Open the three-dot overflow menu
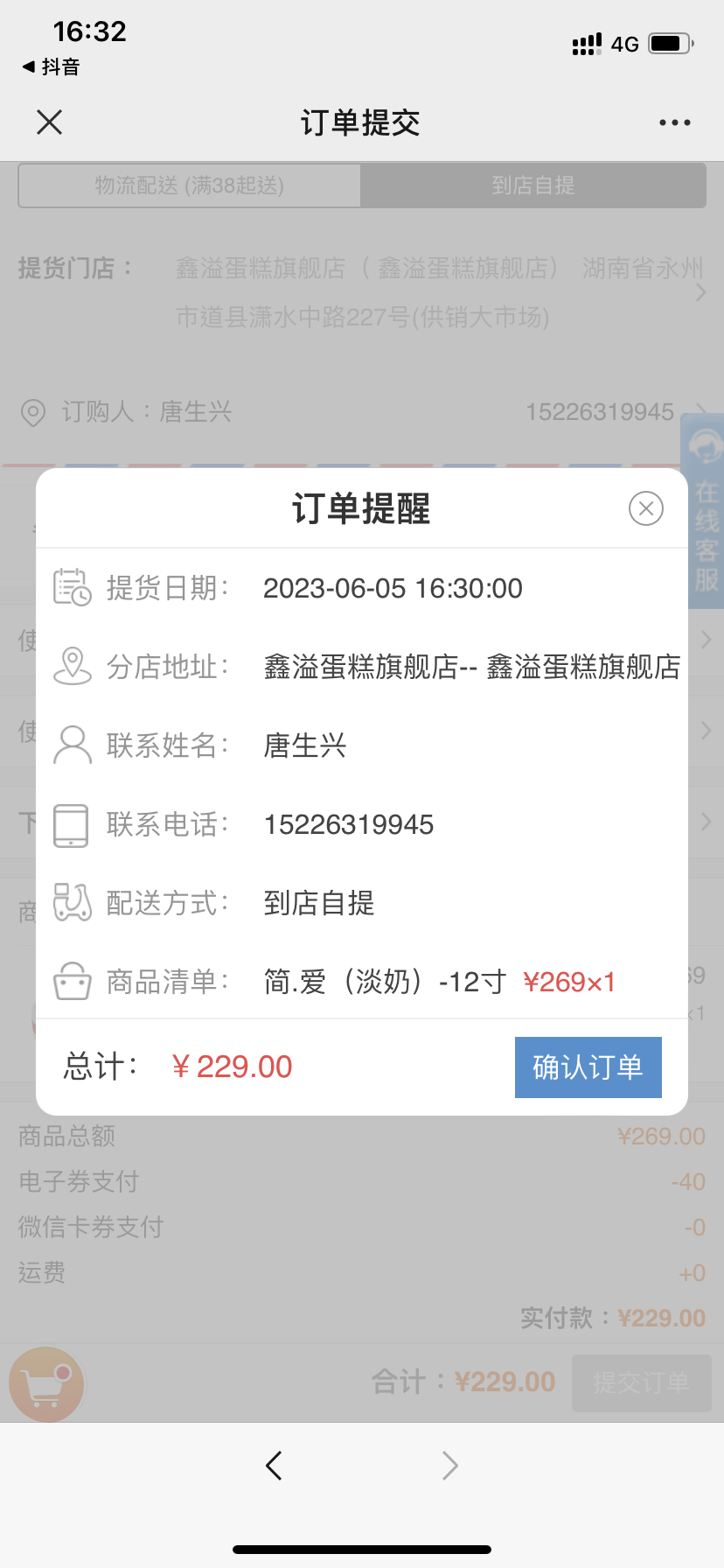This screenshot has height=1568, width=724. pos(675,122)
